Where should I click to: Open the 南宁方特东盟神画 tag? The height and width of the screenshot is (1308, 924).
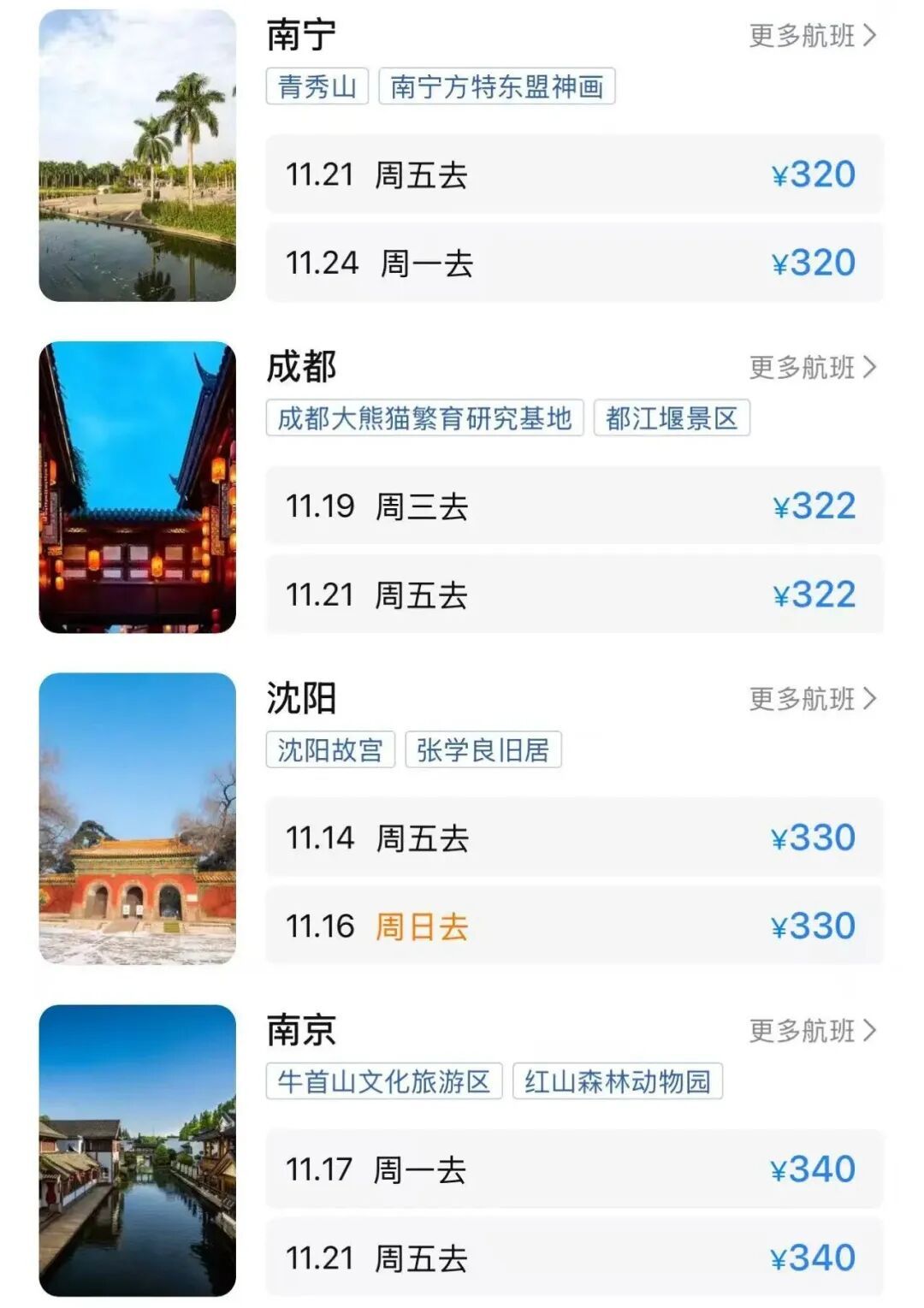[496, 86]
